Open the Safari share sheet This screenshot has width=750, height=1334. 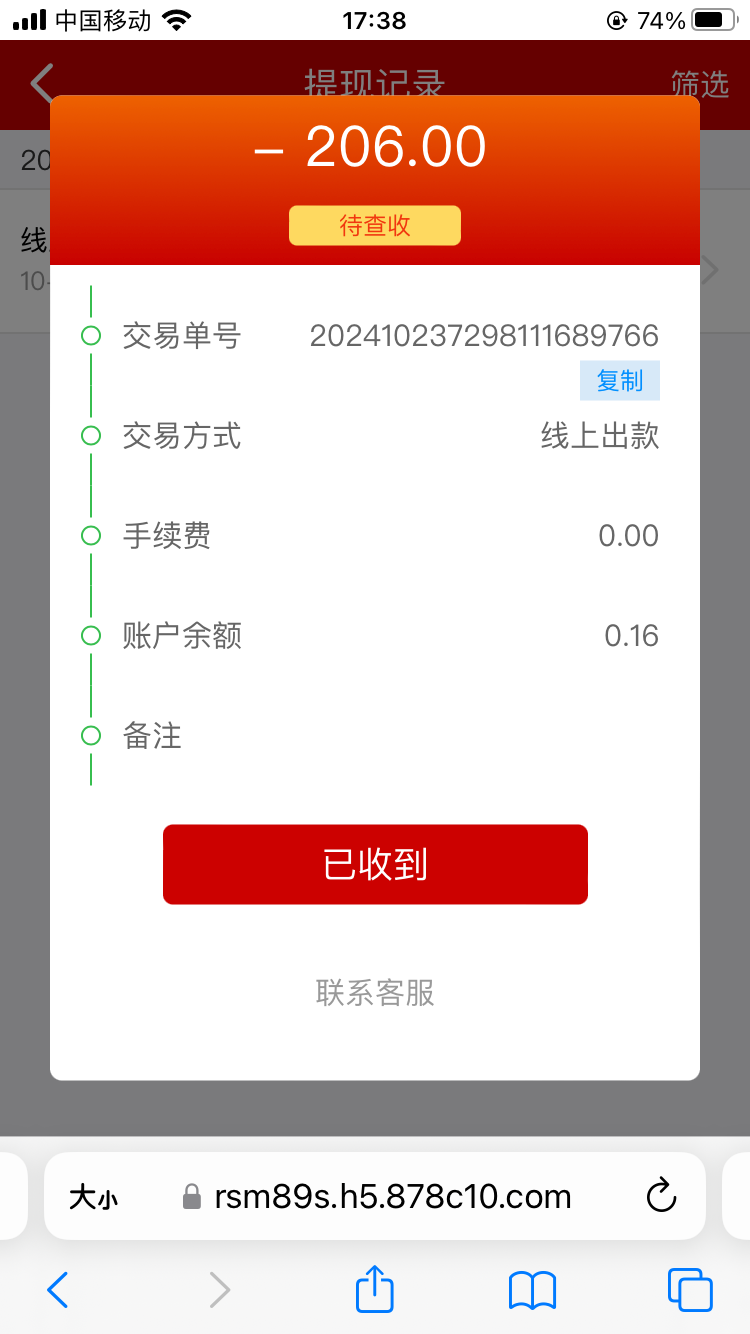pyautogui.click(x=375, y=1288)
